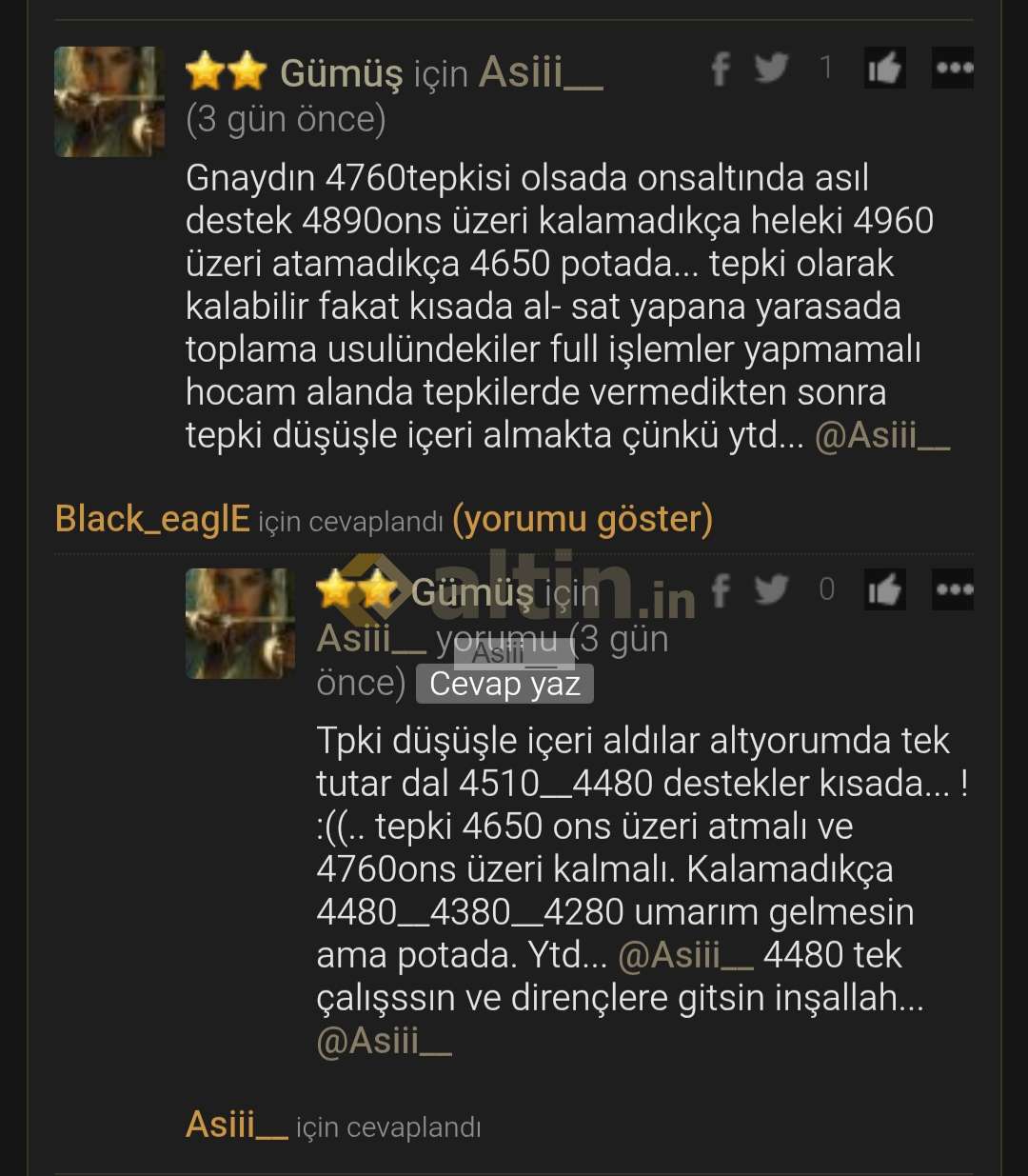Open avatar of the reply comment's author

click(240, 624)
